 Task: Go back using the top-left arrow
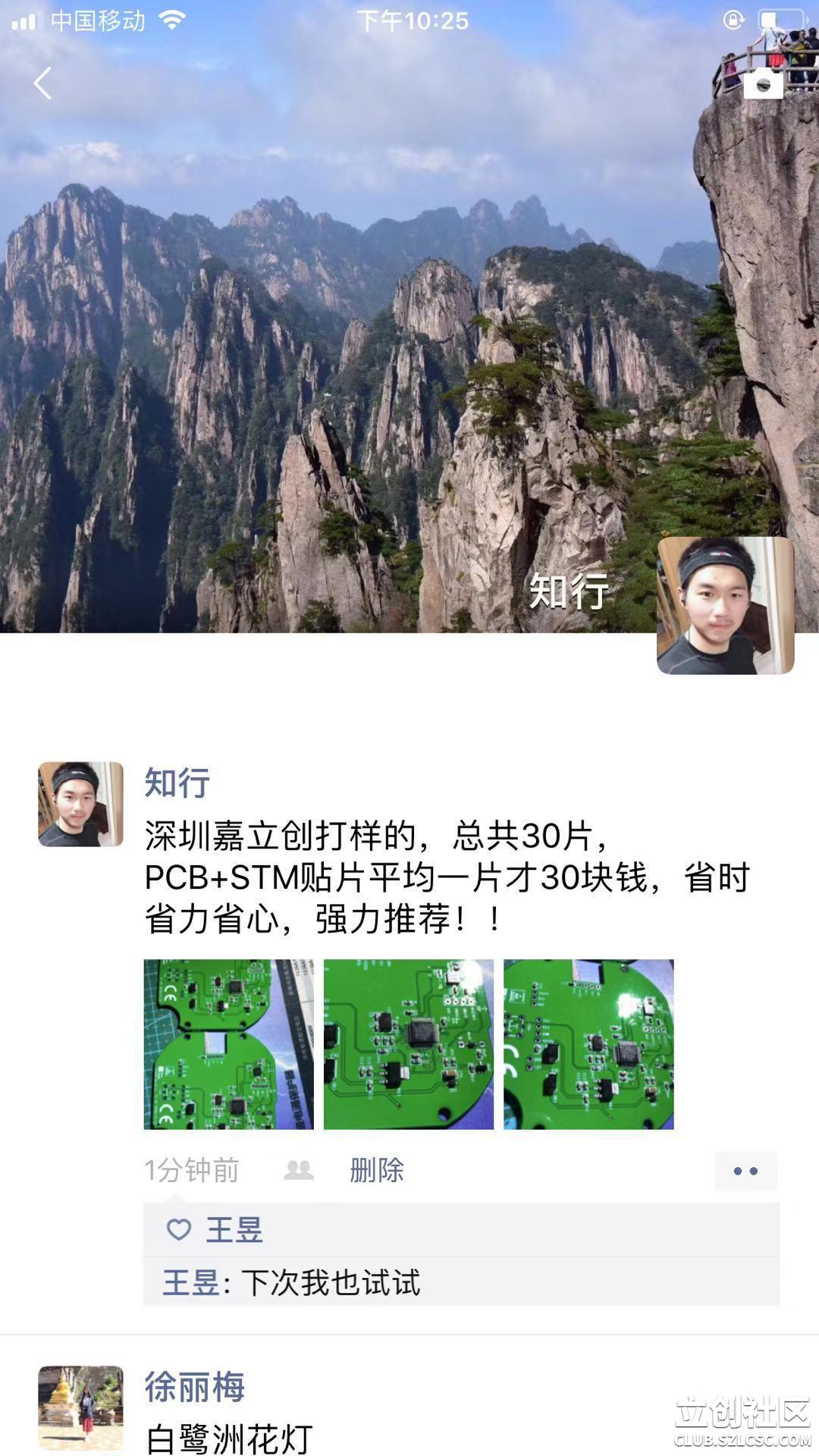pos(43,83)
